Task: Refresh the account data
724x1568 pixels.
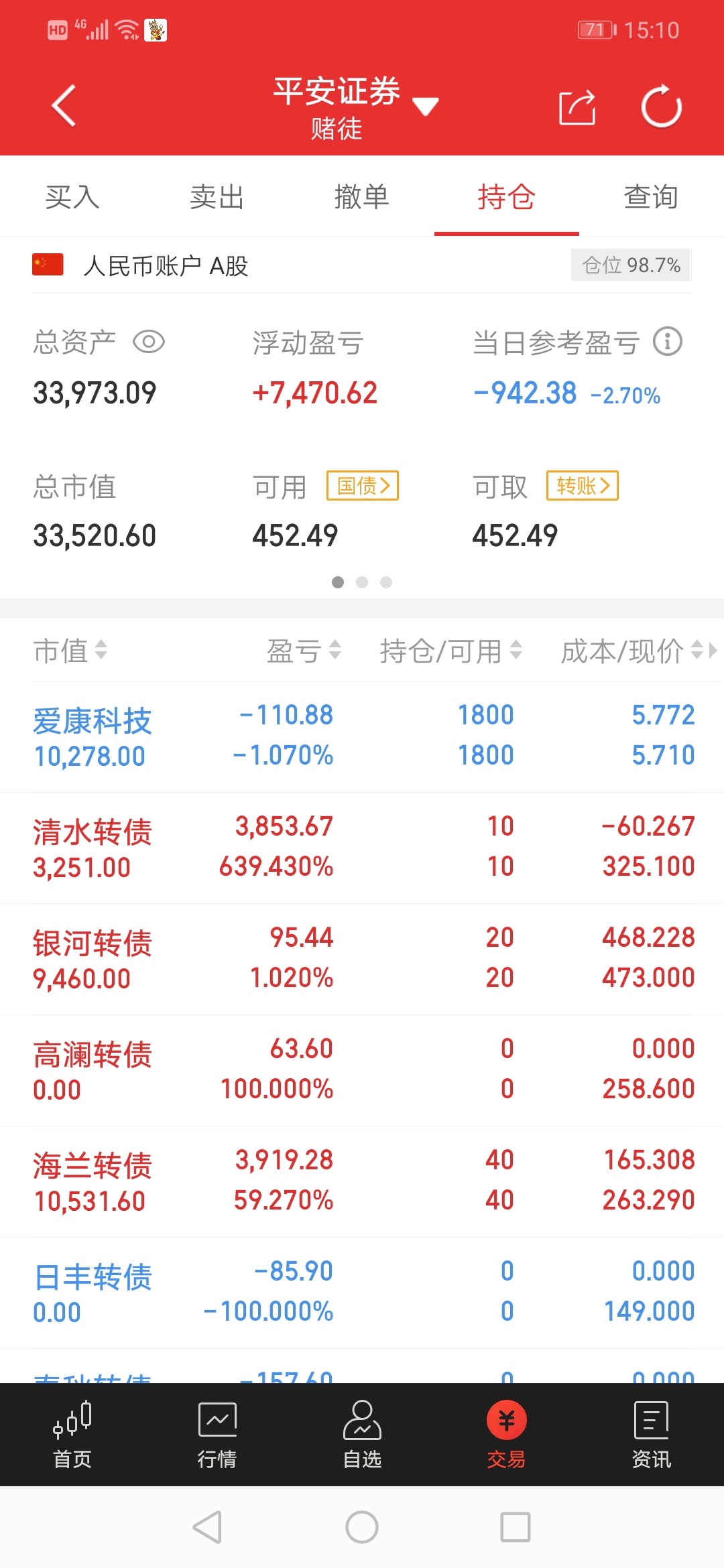Action: tap(661, 106)
